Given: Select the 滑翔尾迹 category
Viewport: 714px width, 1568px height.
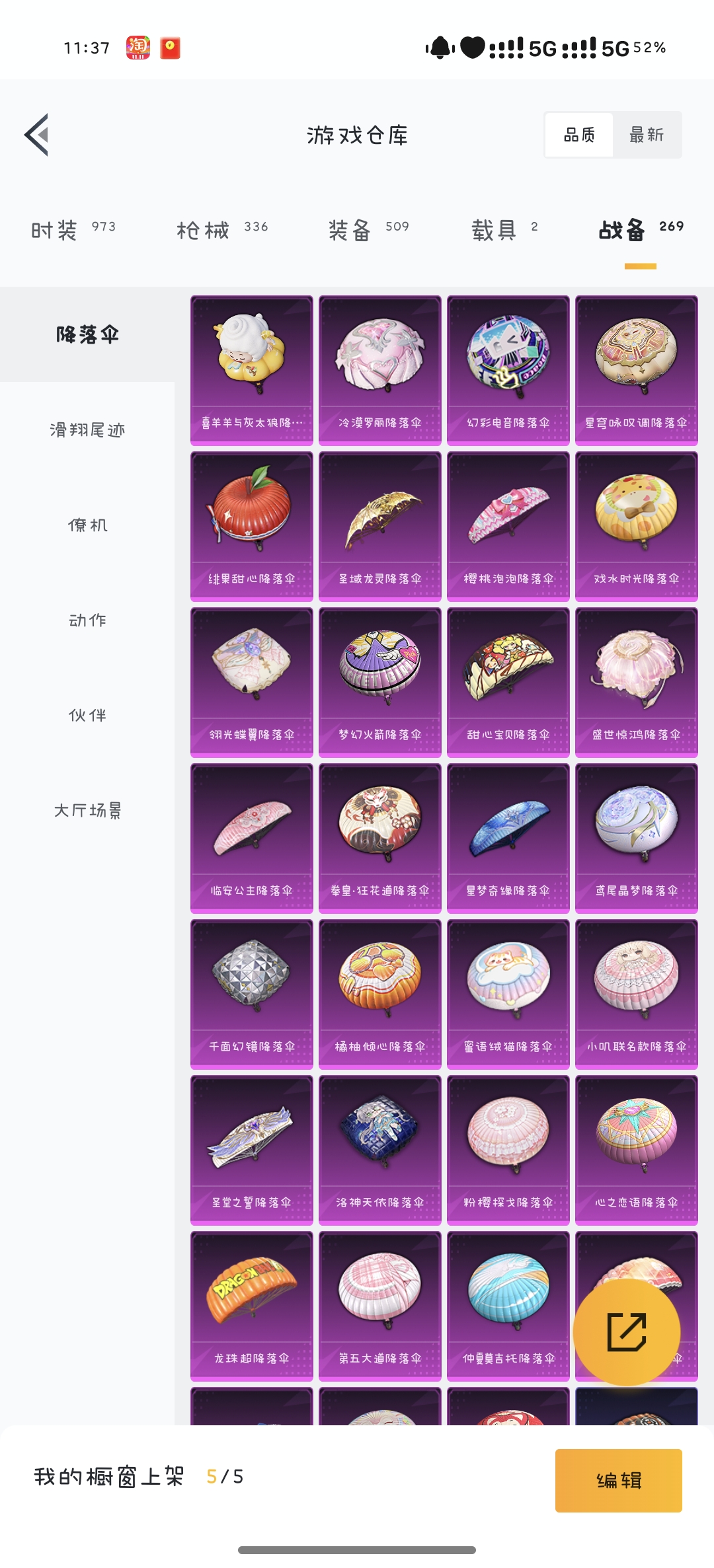Looking at the screenshot, I should [x=87, y=430].
